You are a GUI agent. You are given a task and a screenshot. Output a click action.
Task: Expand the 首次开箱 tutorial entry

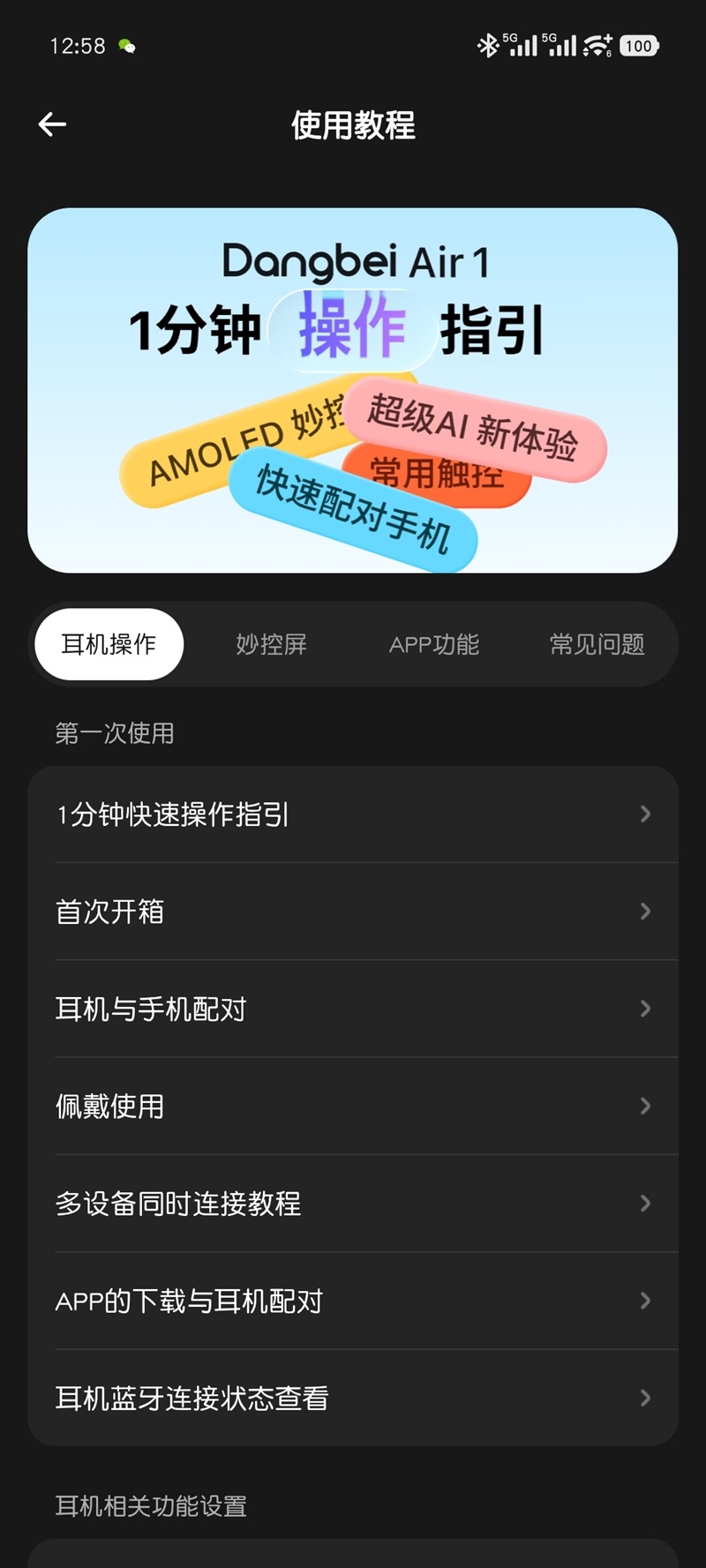[x=353, y=912]
